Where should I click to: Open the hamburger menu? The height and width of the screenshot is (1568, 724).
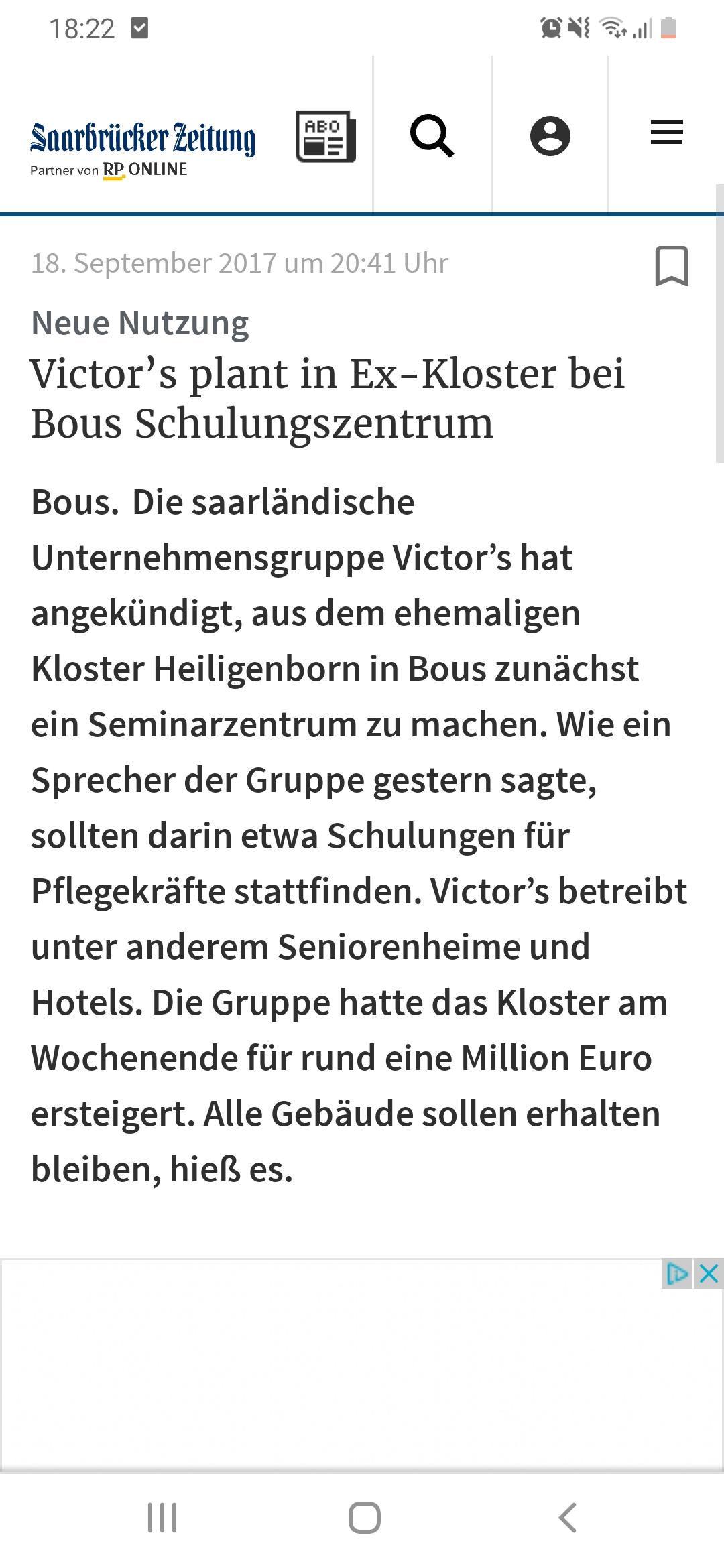pos(667,132)
